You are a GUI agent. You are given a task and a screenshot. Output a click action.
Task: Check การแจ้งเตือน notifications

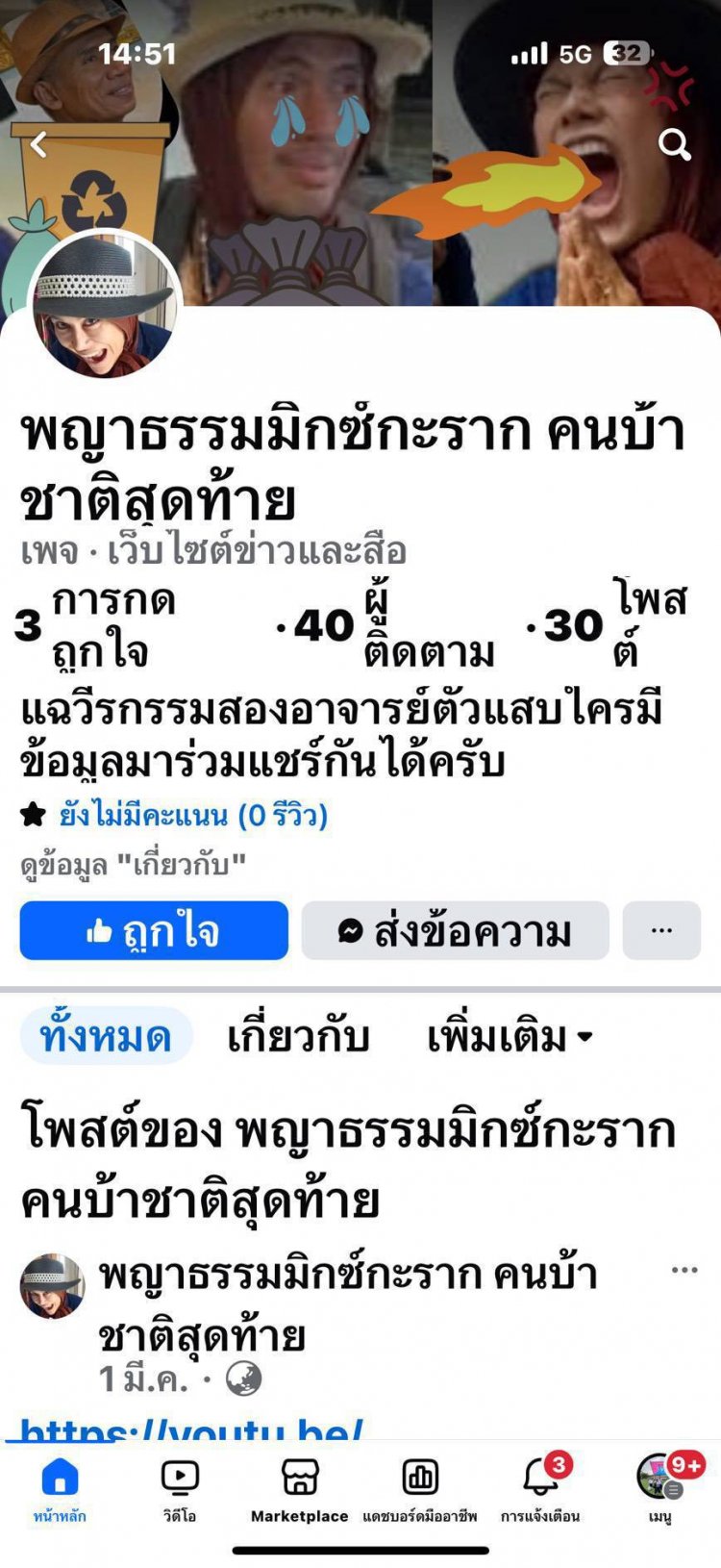[540, 1489]
